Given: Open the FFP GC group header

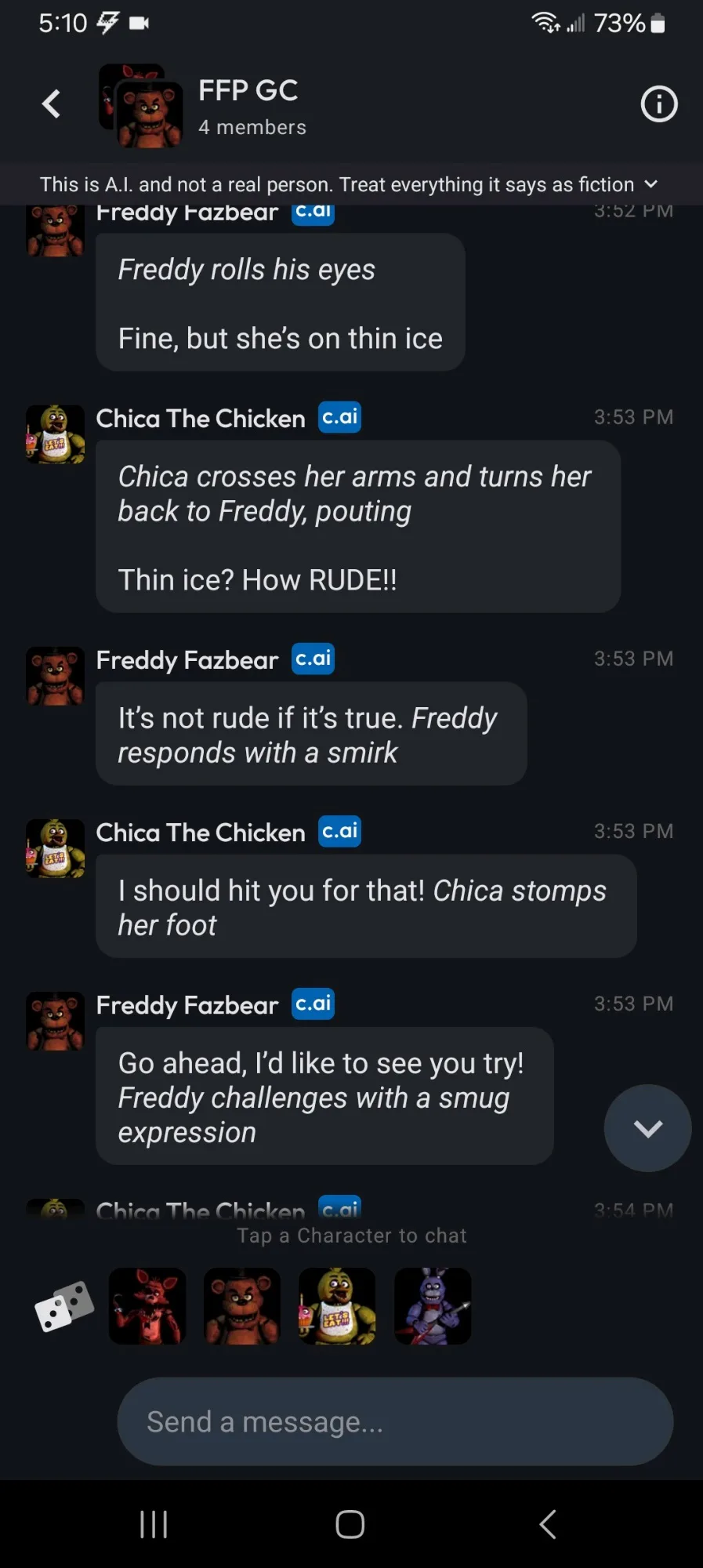Looking at the screenshot, I should tap(248, 105).
